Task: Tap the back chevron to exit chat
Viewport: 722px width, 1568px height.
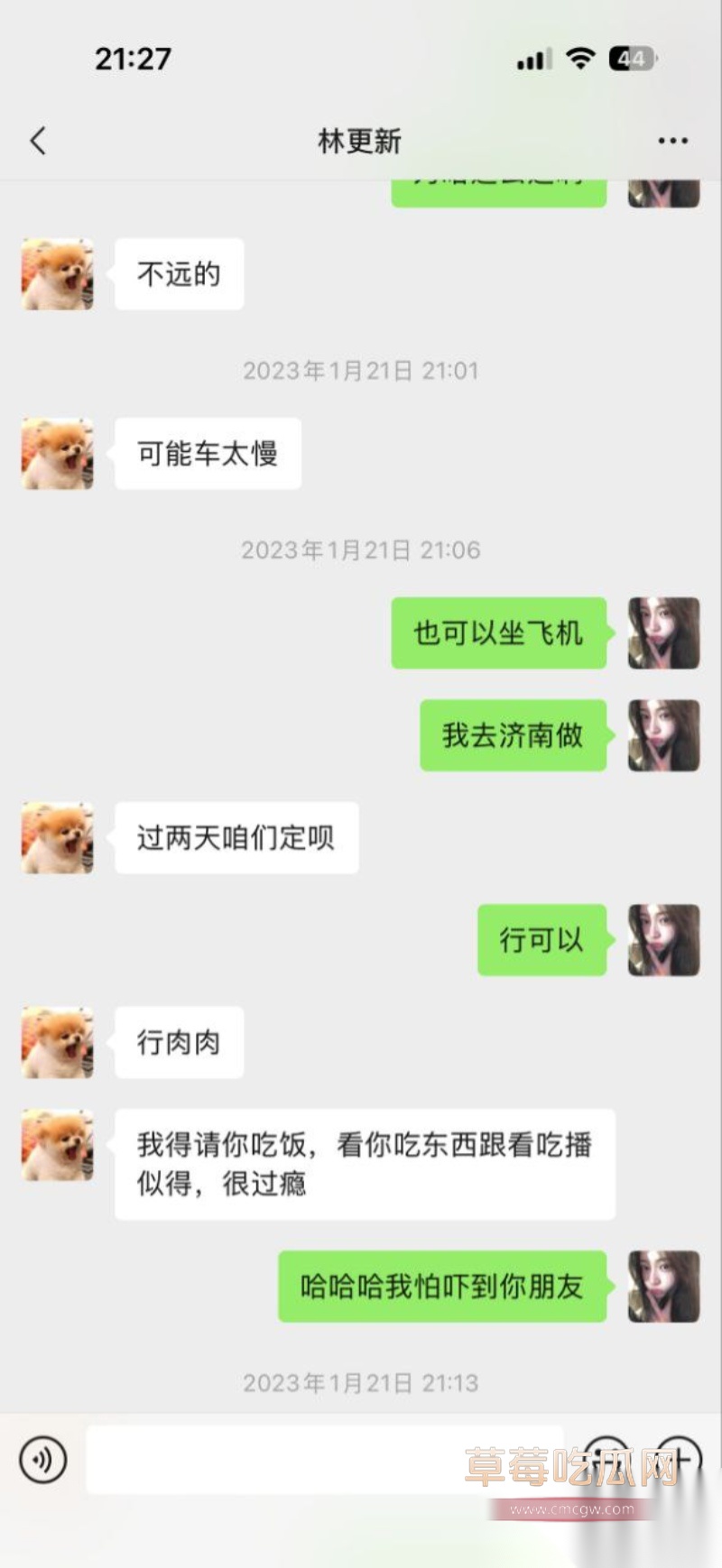Action: (36, 141)
